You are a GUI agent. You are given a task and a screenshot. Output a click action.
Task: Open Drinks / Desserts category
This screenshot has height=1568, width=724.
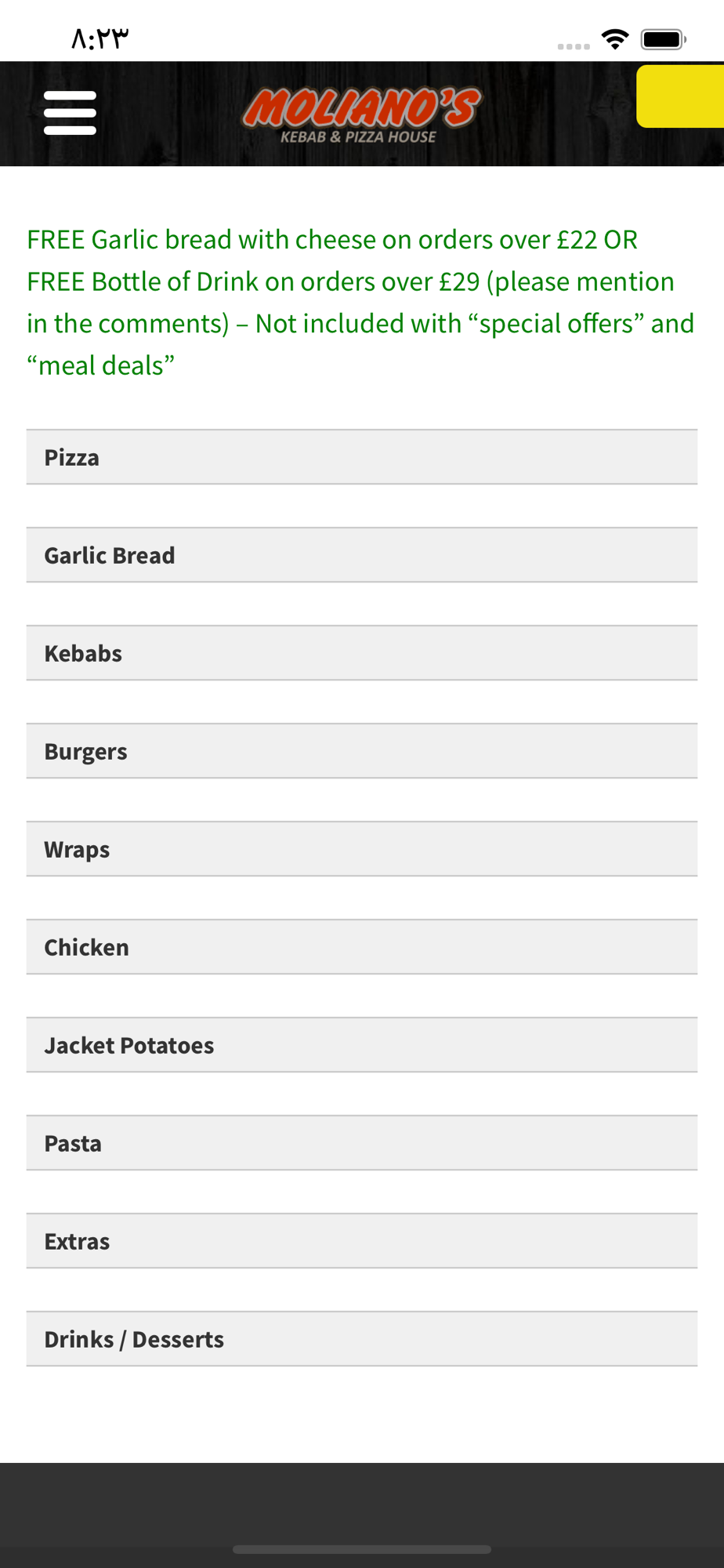362,1339
